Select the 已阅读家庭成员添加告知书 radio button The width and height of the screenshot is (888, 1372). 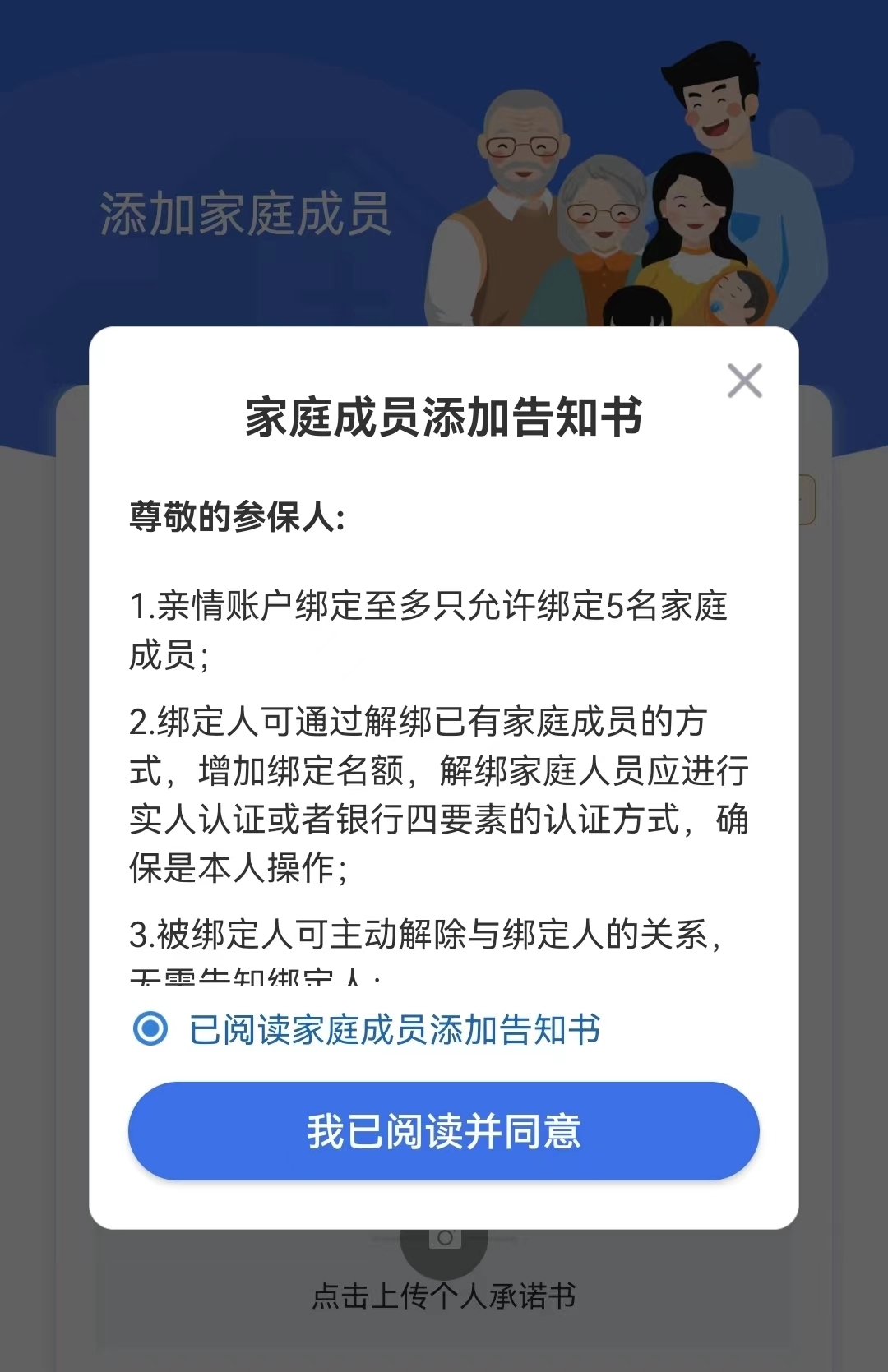(152, 1028)
